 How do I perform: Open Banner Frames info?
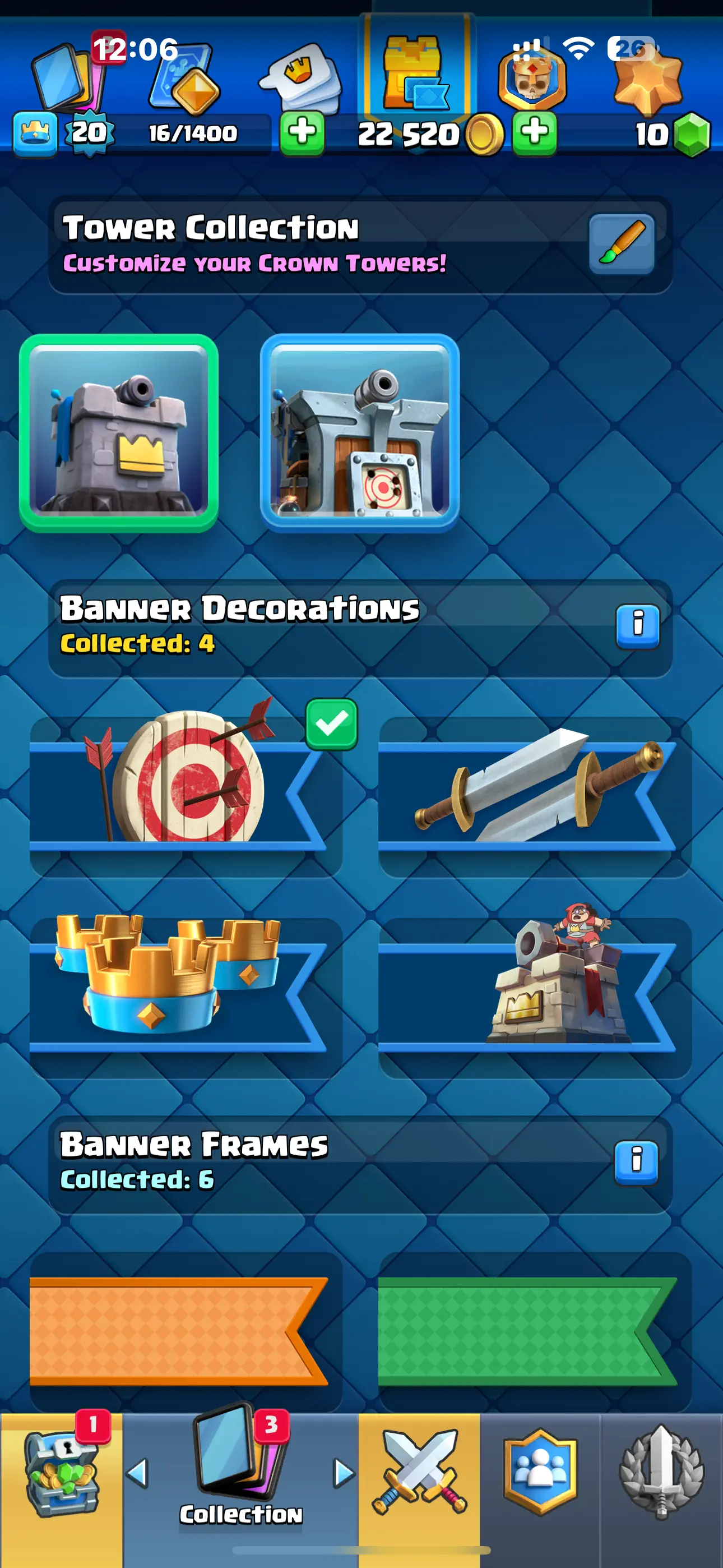click(x=636, y=1163)
